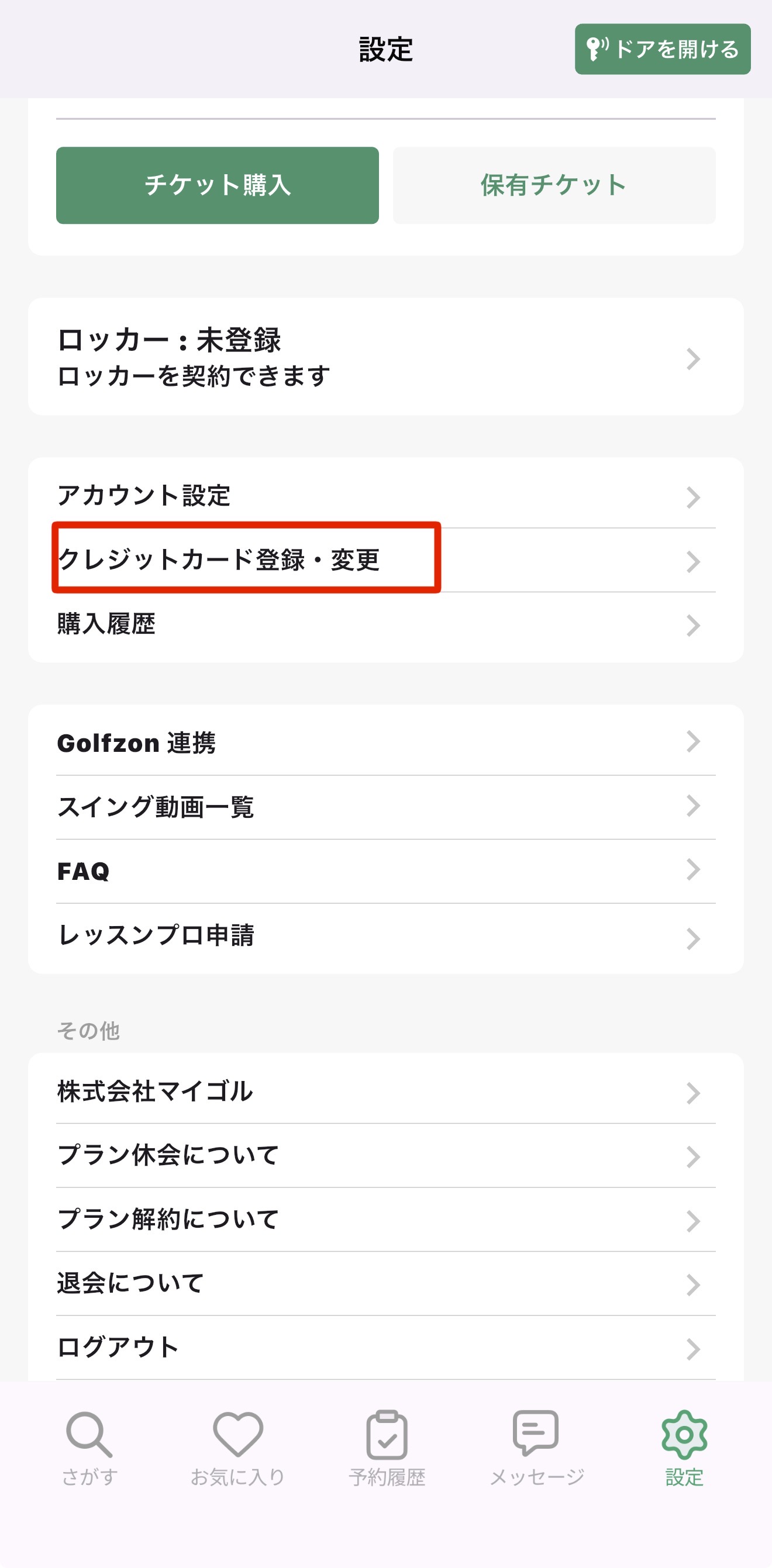772x1568 pixels.
Task: Tap the ドアを開ける button
Action: coord(662,49)
